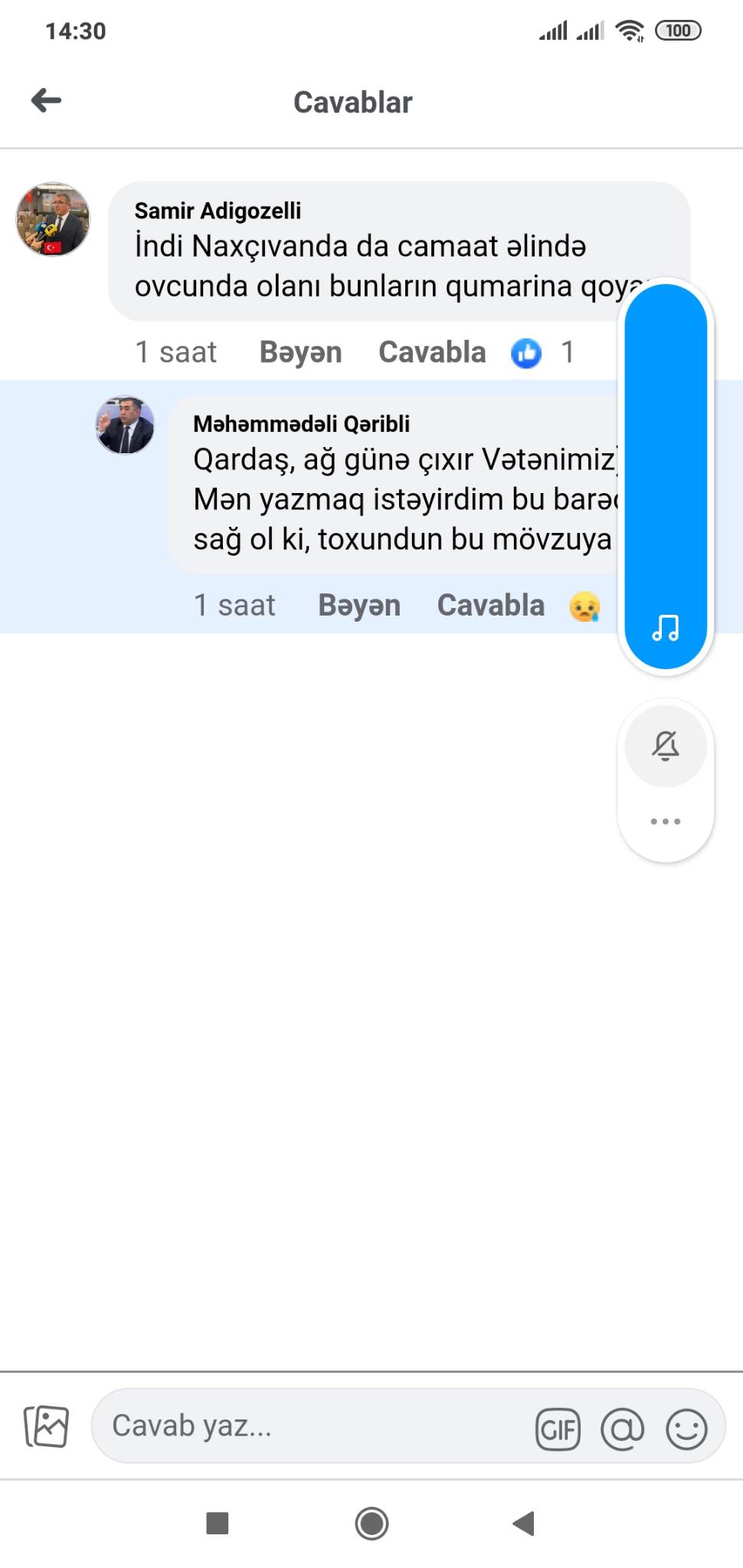Viewport: 743px width, 1568px height.
Task: Reply to Məhəmmədəli Qəribli with Cavabla
Action: pos(490,605)
